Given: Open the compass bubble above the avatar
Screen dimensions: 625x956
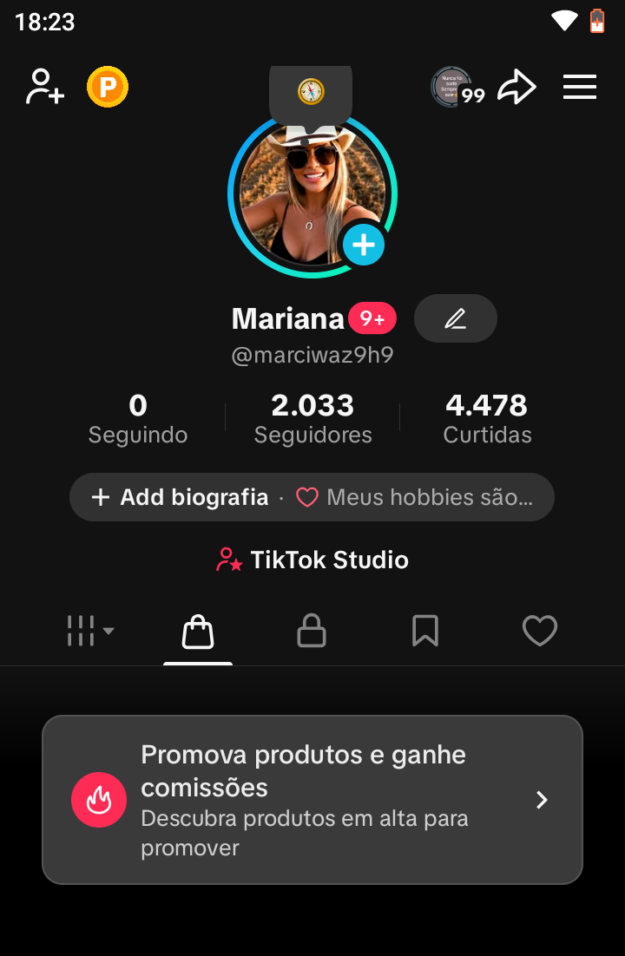Looking at the screenshot, I should click(x=311, y=92).
